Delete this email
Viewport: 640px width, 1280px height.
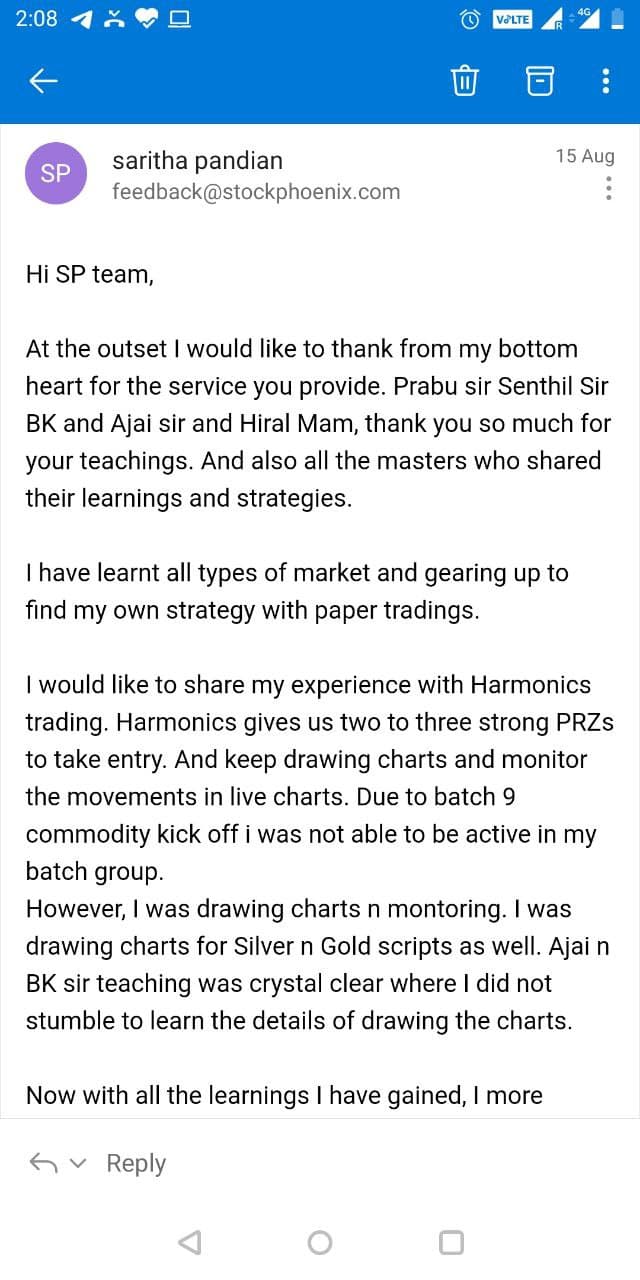coord(465,81)
